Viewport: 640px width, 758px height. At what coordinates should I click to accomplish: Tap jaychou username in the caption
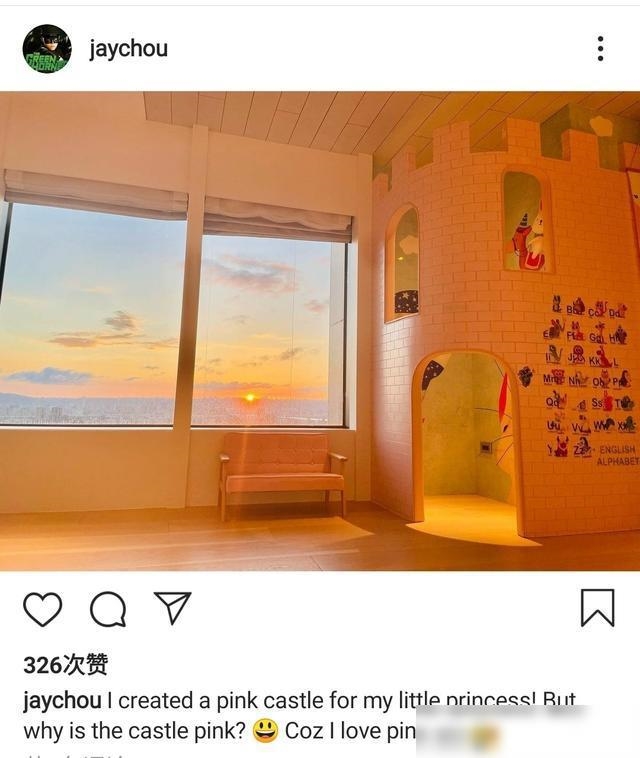62,701
